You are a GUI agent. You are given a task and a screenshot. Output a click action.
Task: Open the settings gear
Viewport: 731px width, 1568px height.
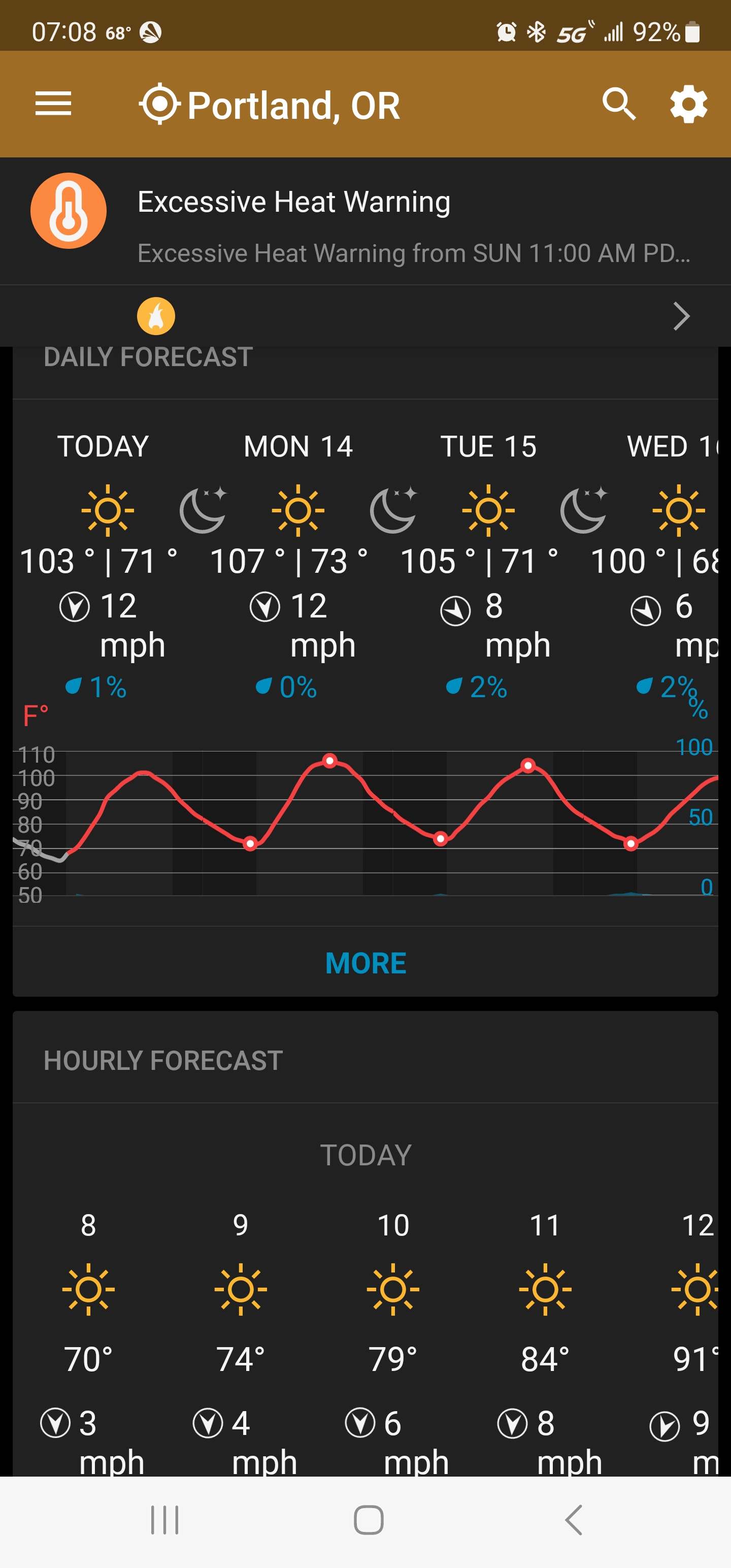[x=688, y=104]
